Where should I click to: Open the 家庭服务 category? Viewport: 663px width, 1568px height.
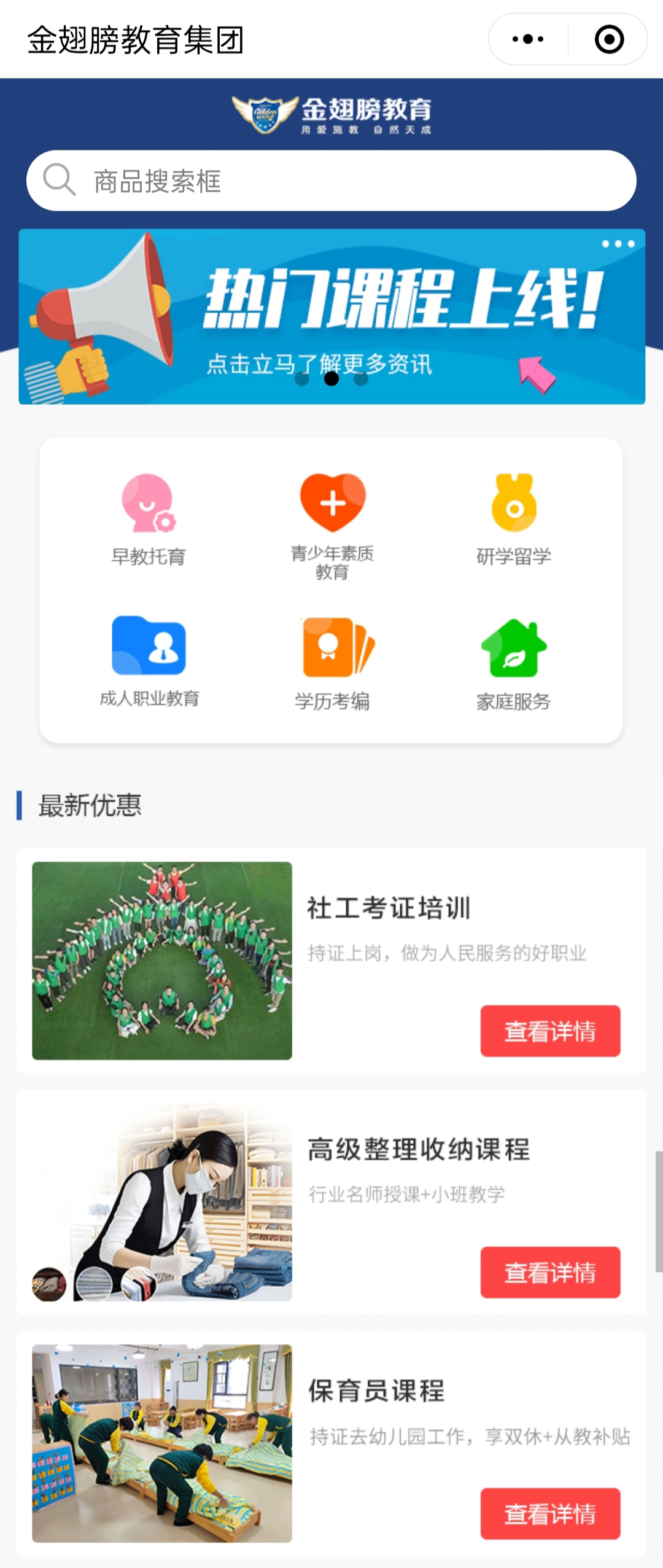[x=514, y=663]
